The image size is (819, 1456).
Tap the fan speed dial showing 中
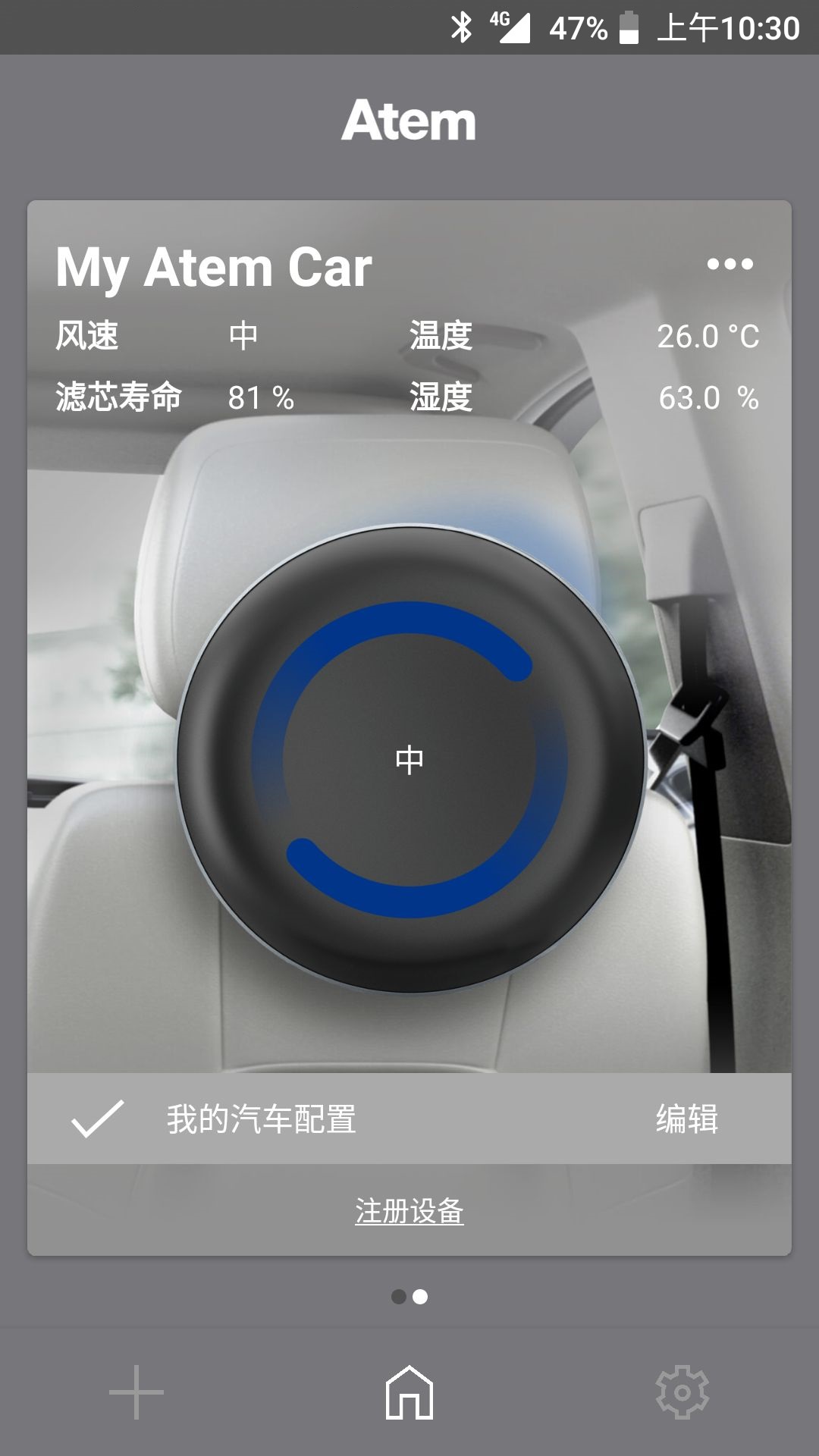409,759
